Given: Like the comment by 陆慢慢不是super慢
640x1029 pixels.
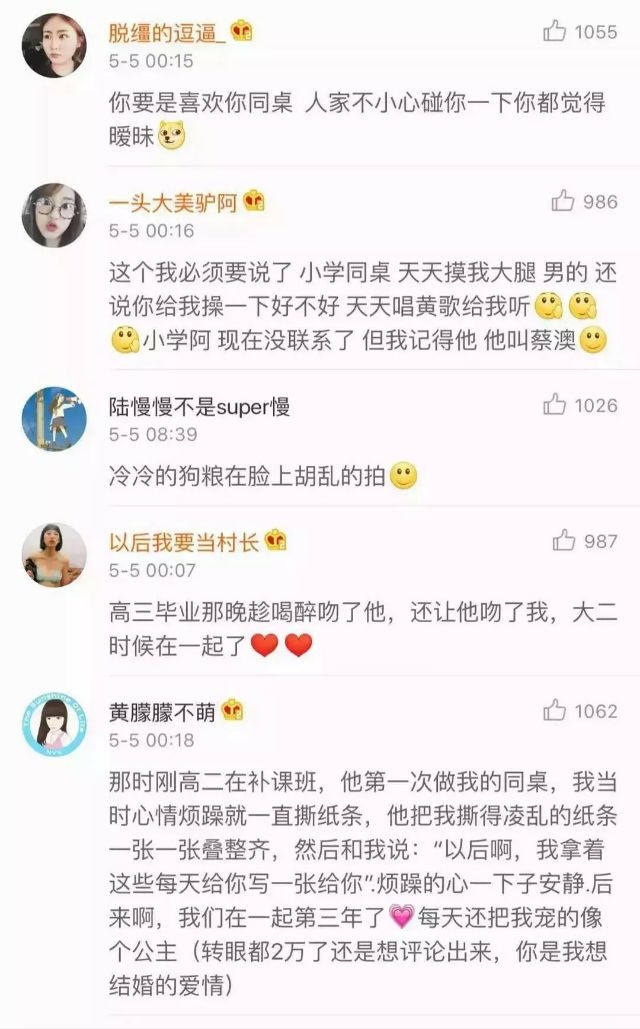Looking at the screenshot, I should pos(555,405).
